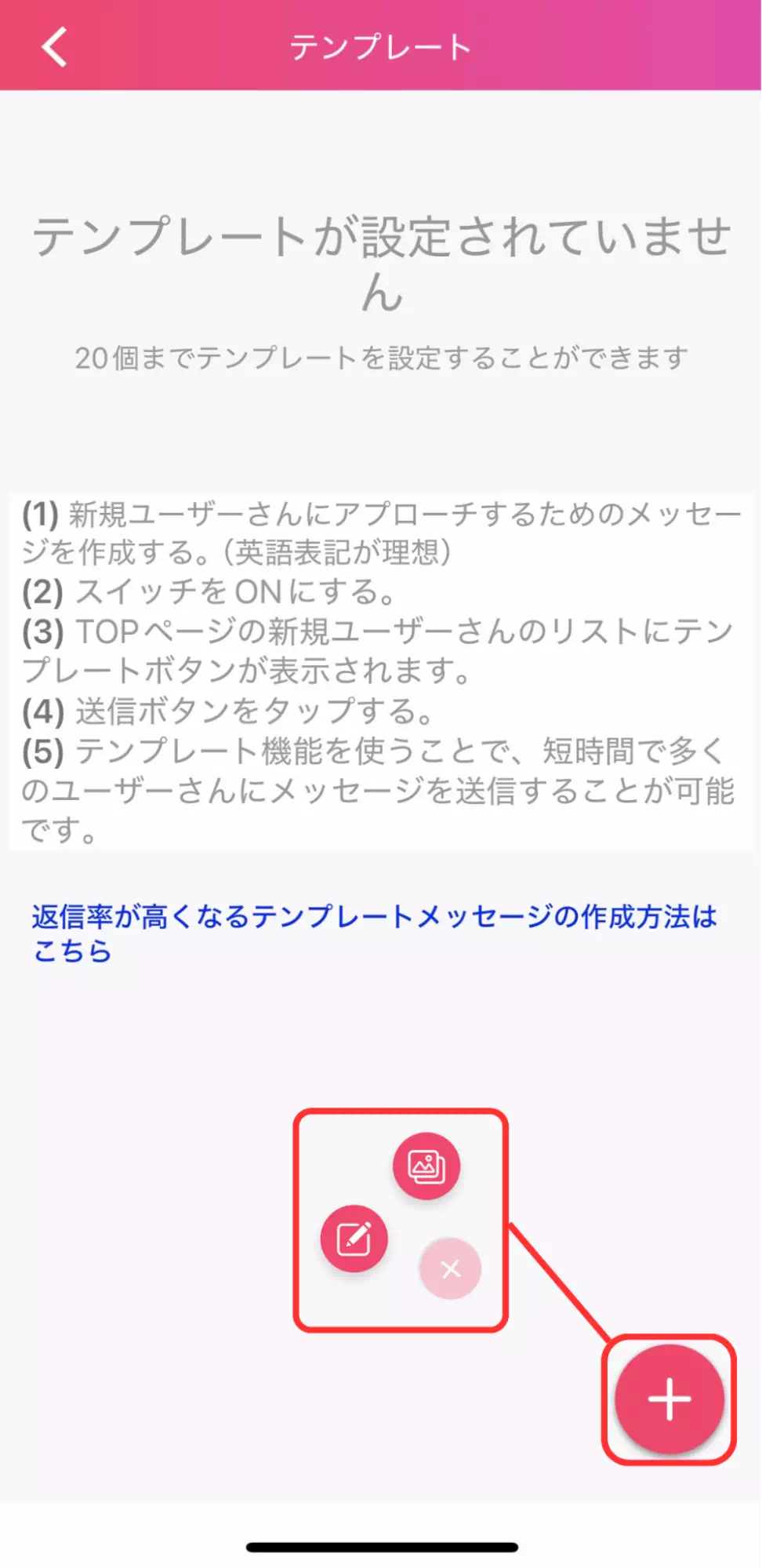Tap the empty state message テンプレートが設定されていません
This screenshot has width=762, height=1568.
pyautogui.click(x=381, y=259)
